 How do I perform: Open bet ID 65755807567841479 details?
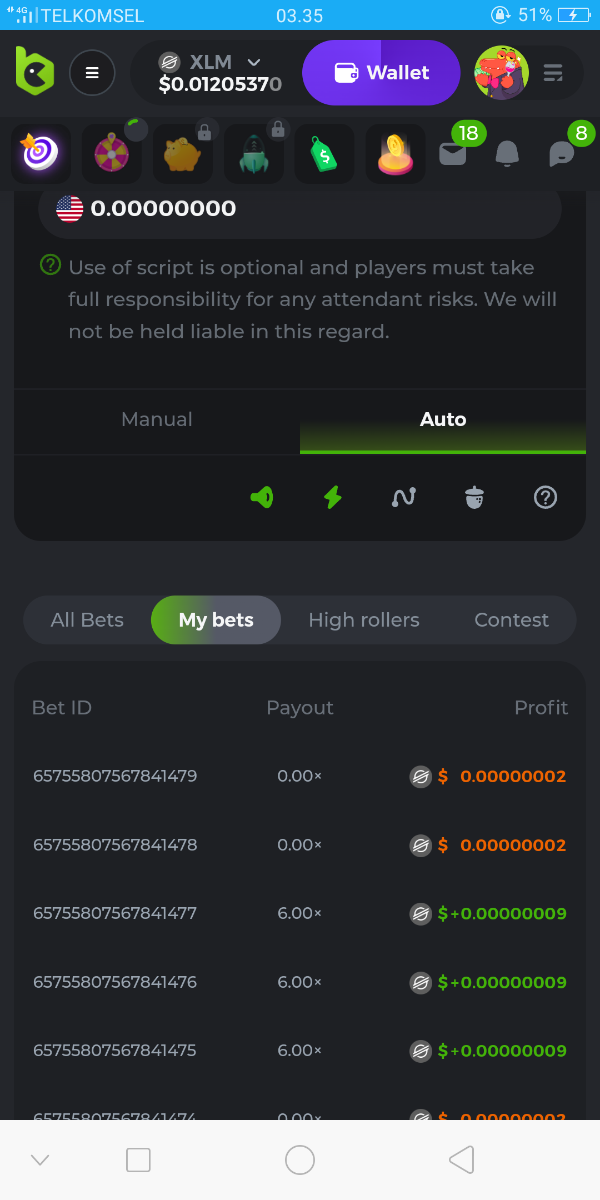(x=115, y=776)
